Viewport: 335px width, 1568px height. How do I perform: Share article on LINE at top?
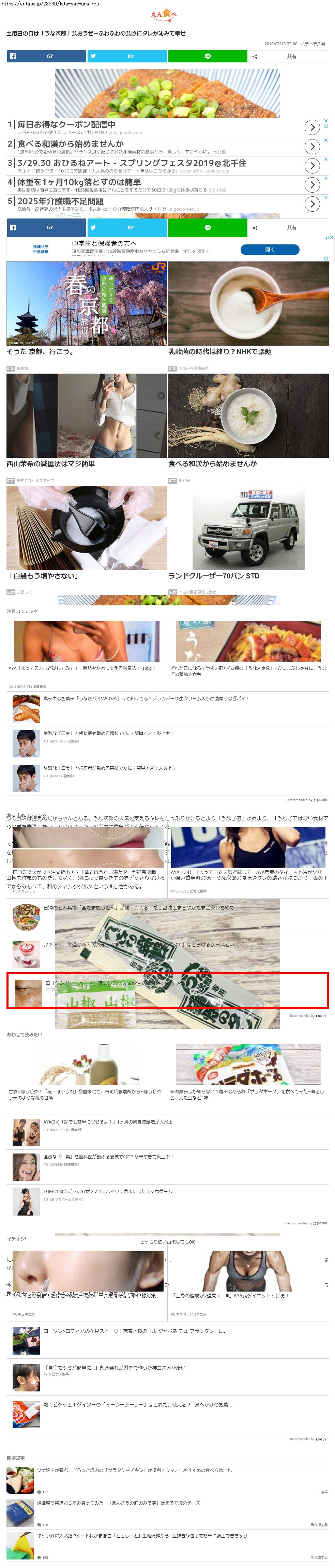point(207,56)
